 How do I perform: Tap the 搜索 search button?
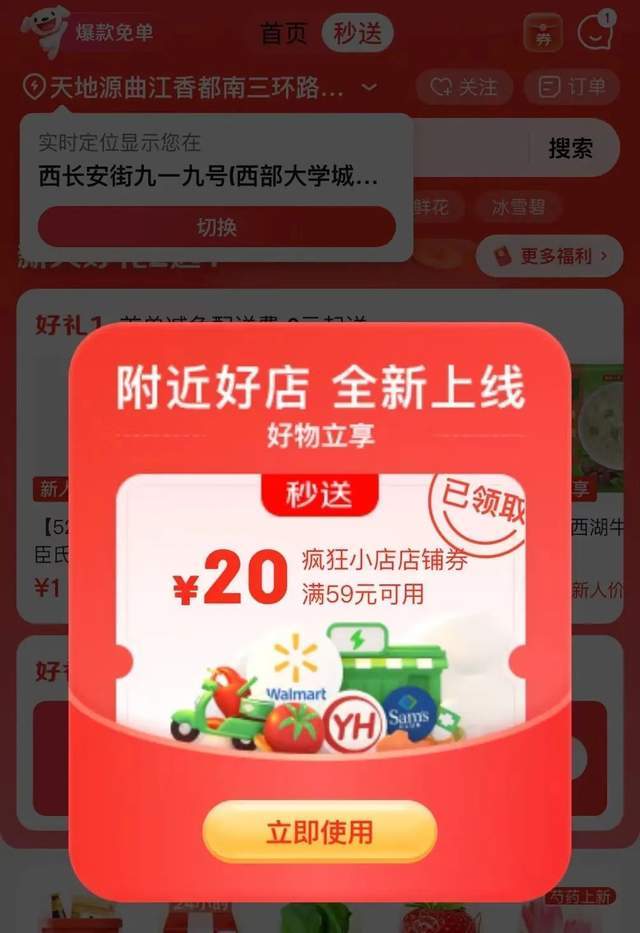pyautogui.click(x=571, y=149)
